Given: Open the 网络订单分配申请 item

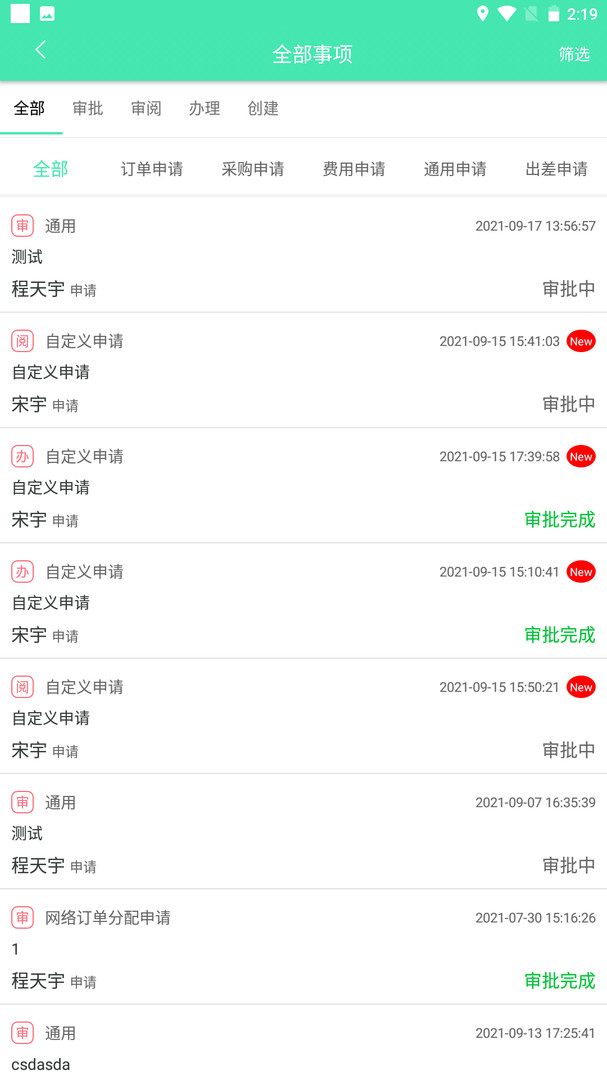Looking at the screenshot, I should [303, 948].
